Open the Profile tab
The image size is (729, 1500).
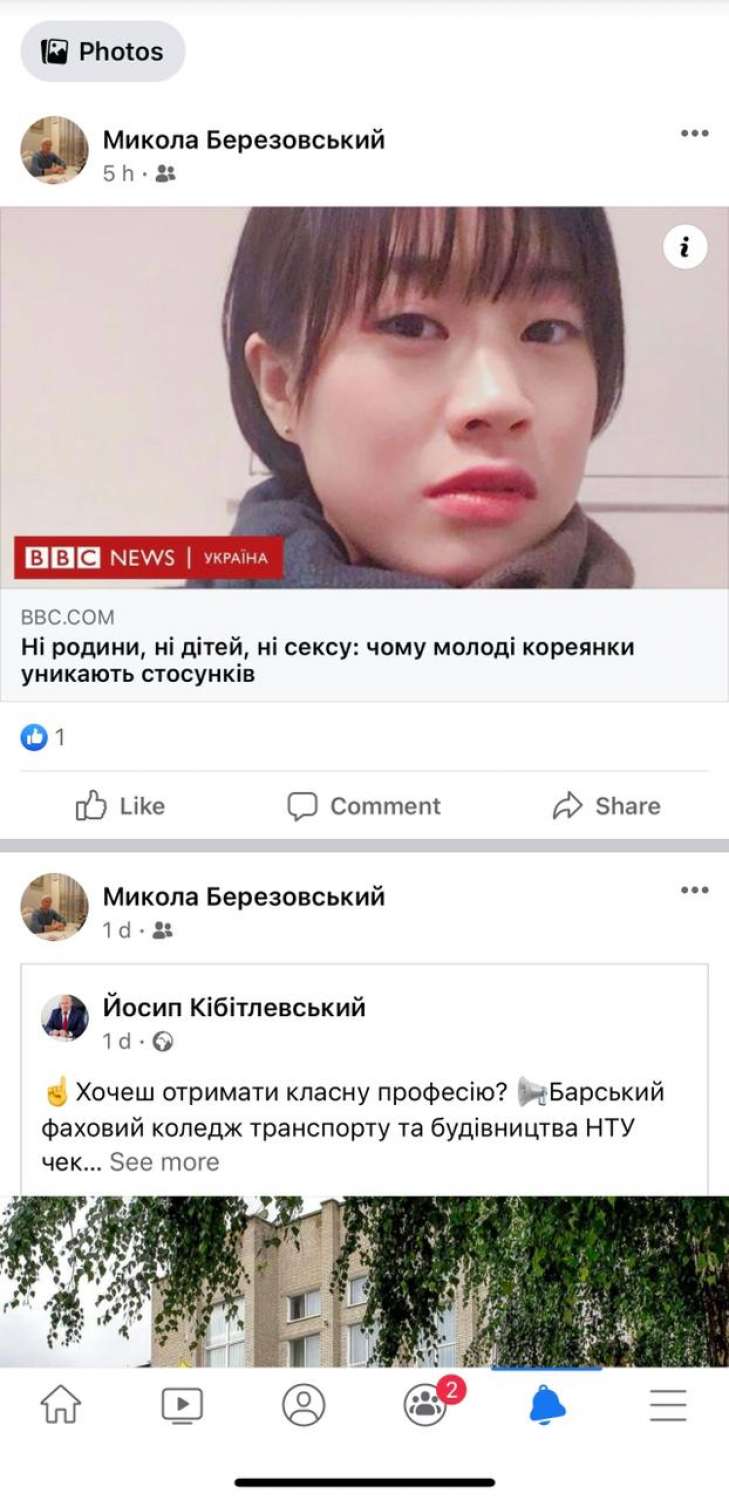coord(303,1405)
